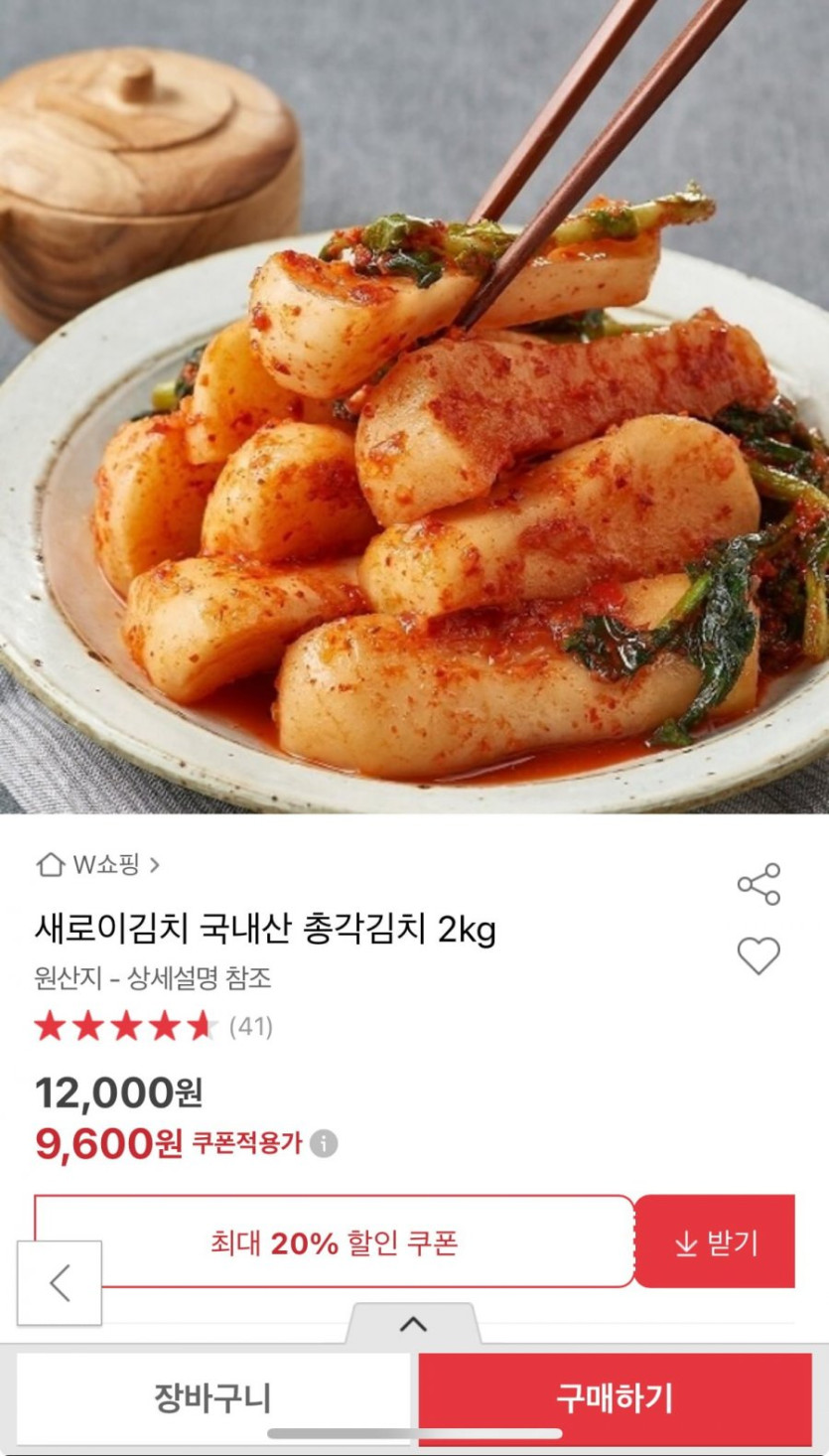Screen dimensions: 829x1456
Task: Go back with the left arrow button
Action: (60, 1282)
